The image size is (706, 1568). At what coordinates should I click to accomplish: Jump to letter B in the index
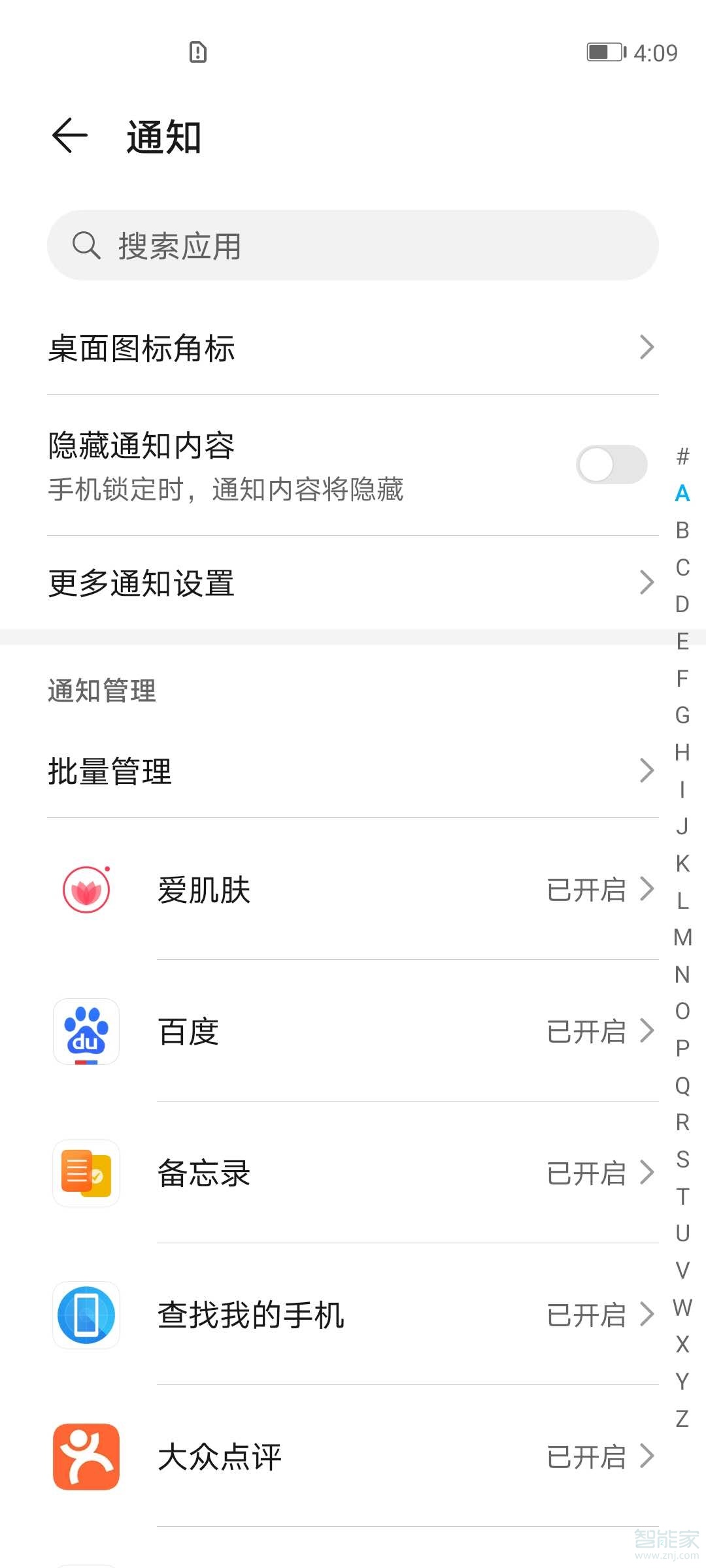click(x=682, y=530)
